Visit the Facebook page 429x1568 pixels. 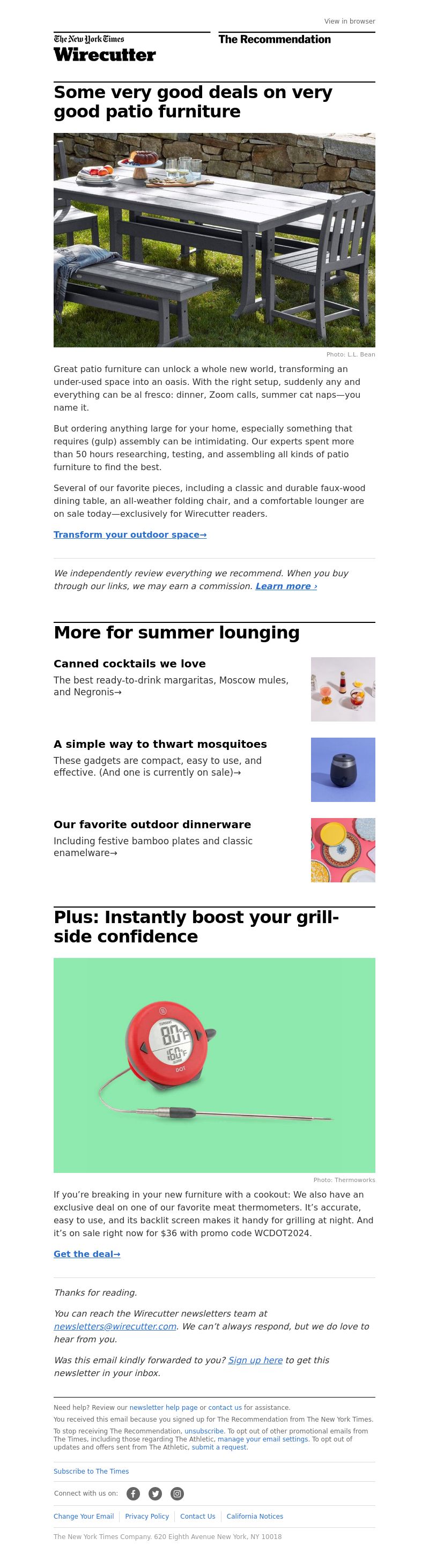click(134, 1493)
